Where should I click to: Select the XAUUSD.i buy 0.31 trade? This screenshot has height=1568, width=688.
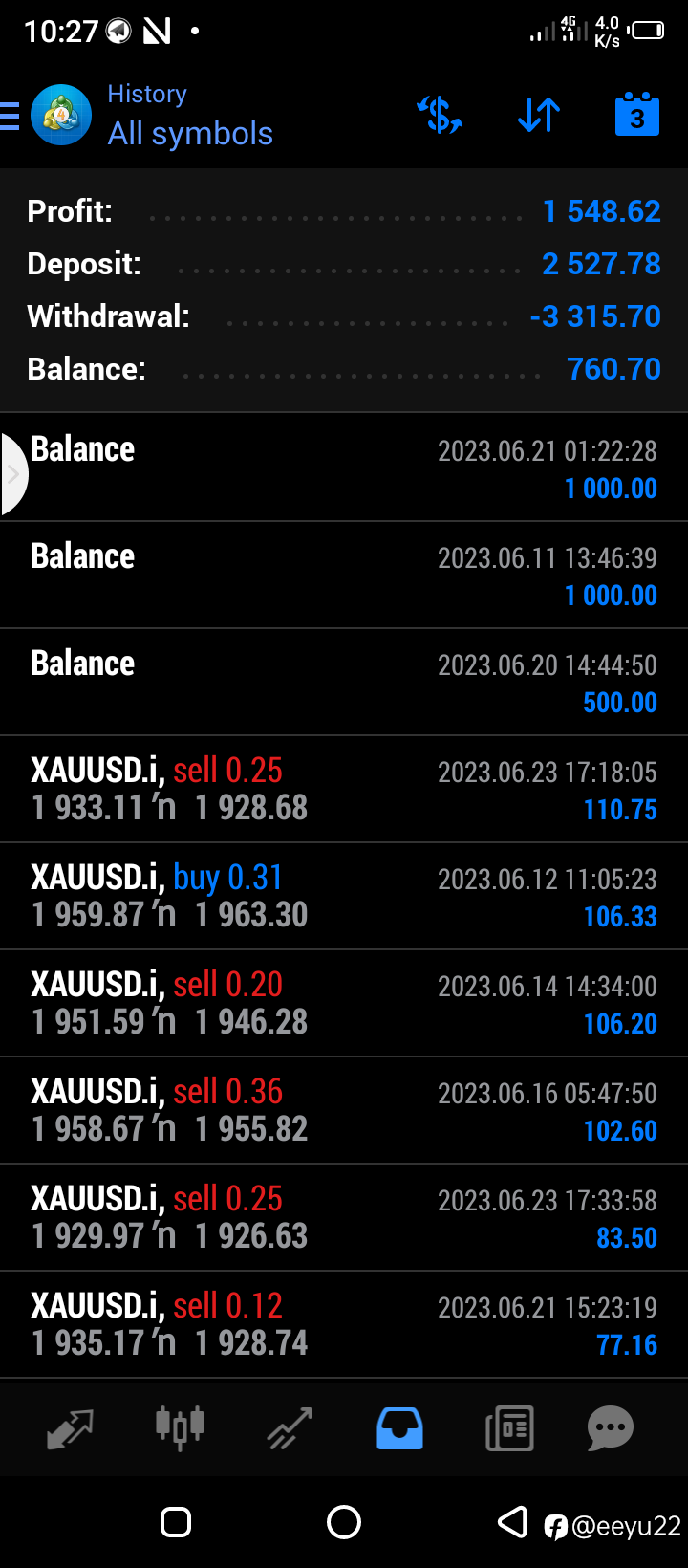point(344,896)
